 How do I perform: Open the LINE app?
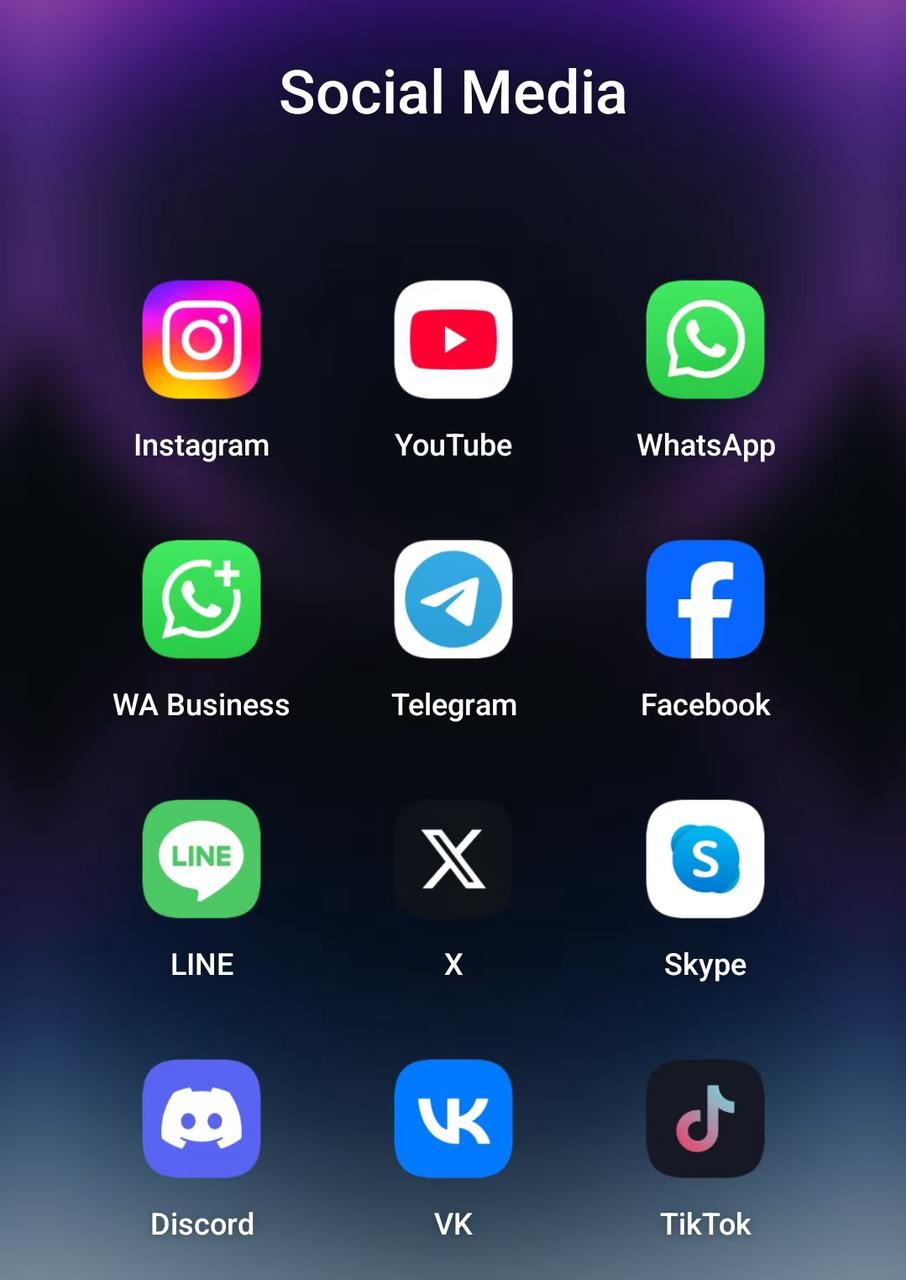point(201,859)
